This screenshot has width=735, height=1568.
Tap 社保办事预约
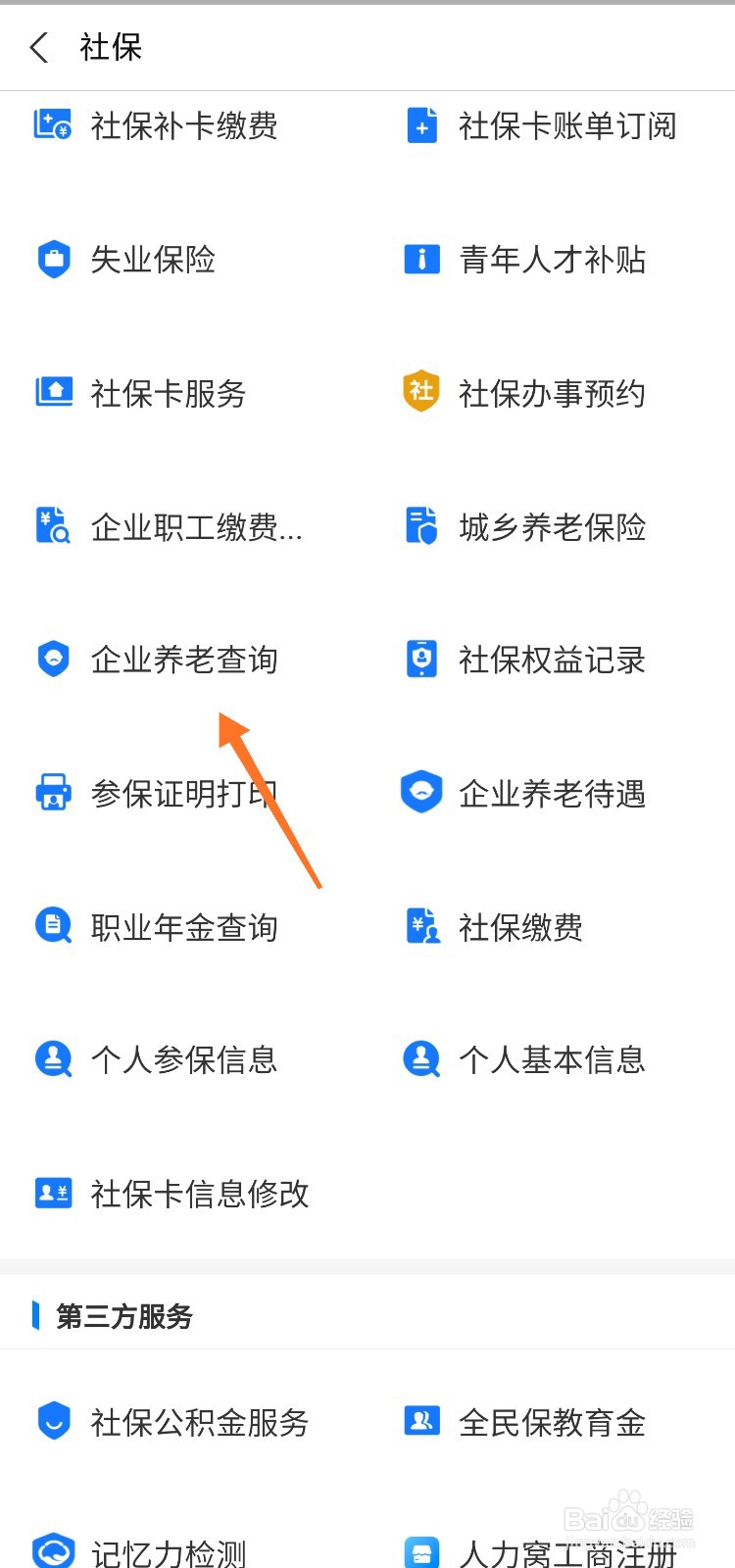(x=552, y=393)
